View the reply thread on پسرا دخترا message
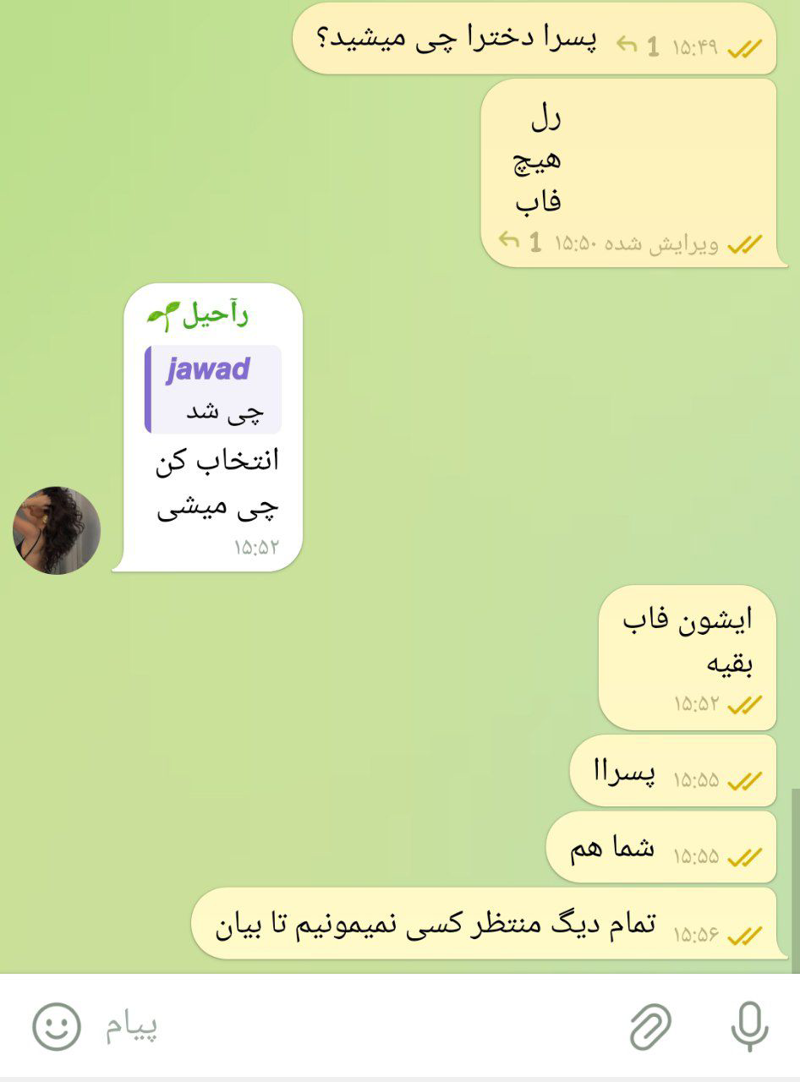 pyautogui.click(x=638, y=46)
